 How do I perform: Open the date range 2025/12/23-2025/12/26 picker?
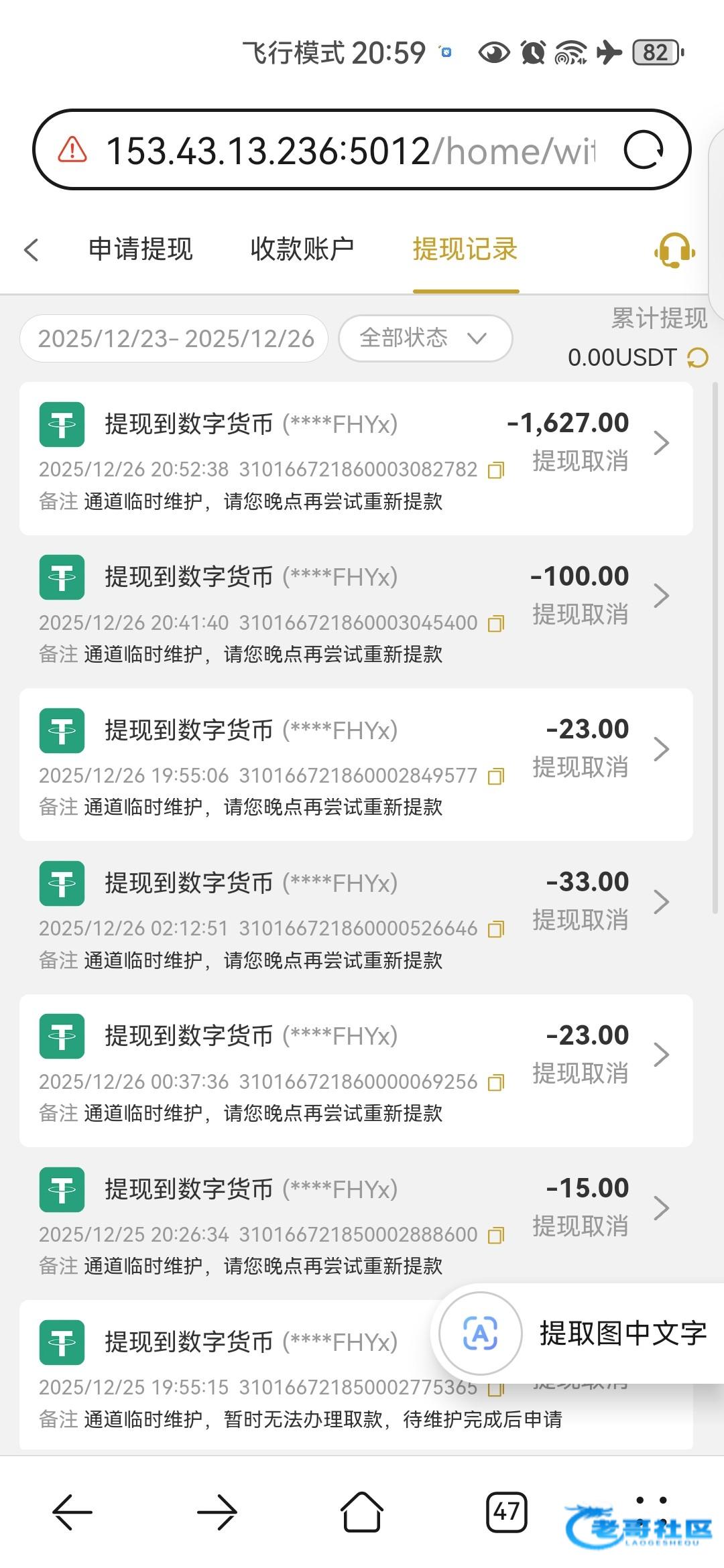click(175, 338)
